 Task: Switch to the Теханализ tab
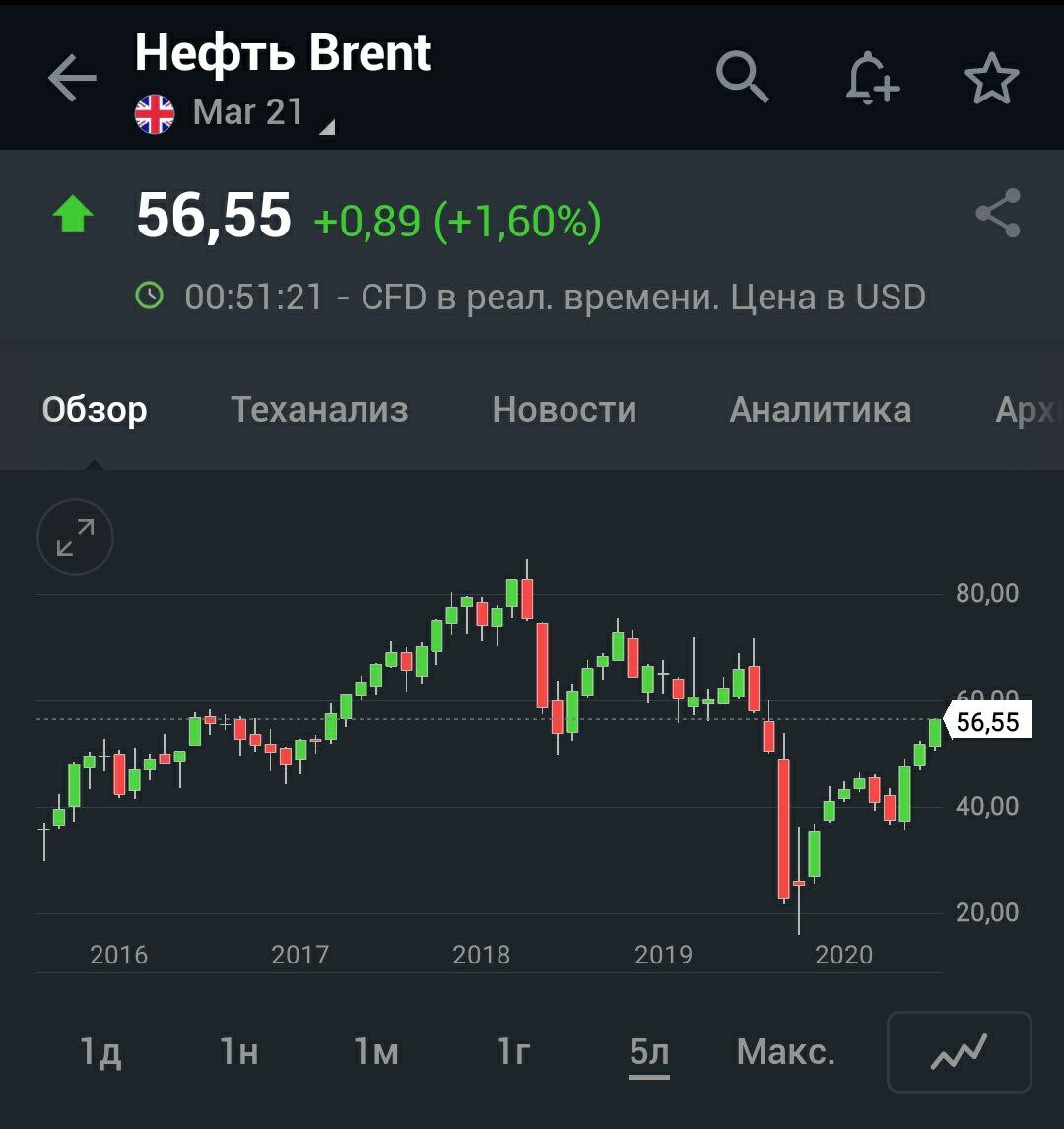(x=319, y=410)
